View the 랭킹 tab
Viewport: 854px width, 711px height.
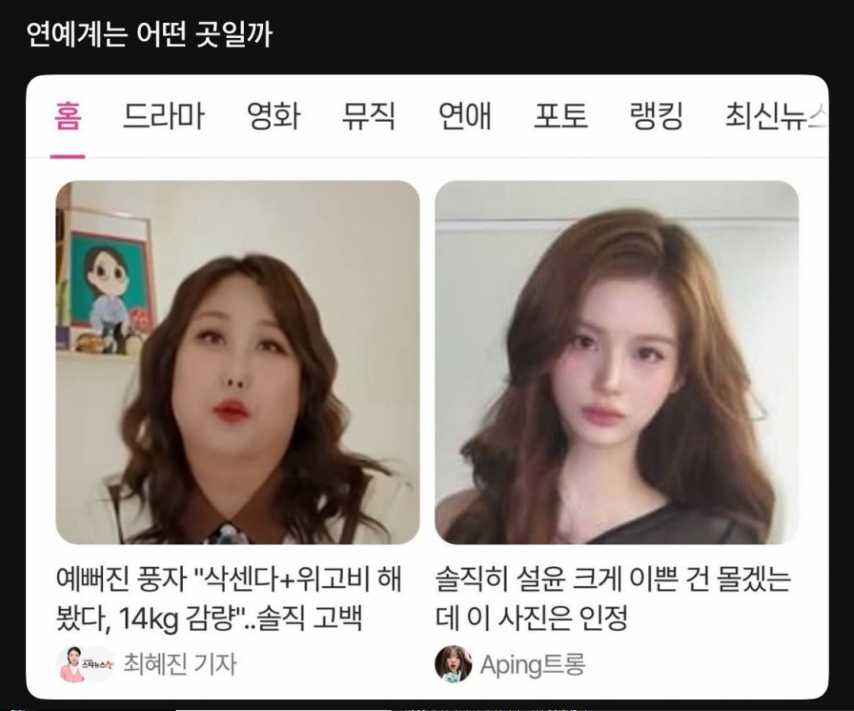coord(656,117)
